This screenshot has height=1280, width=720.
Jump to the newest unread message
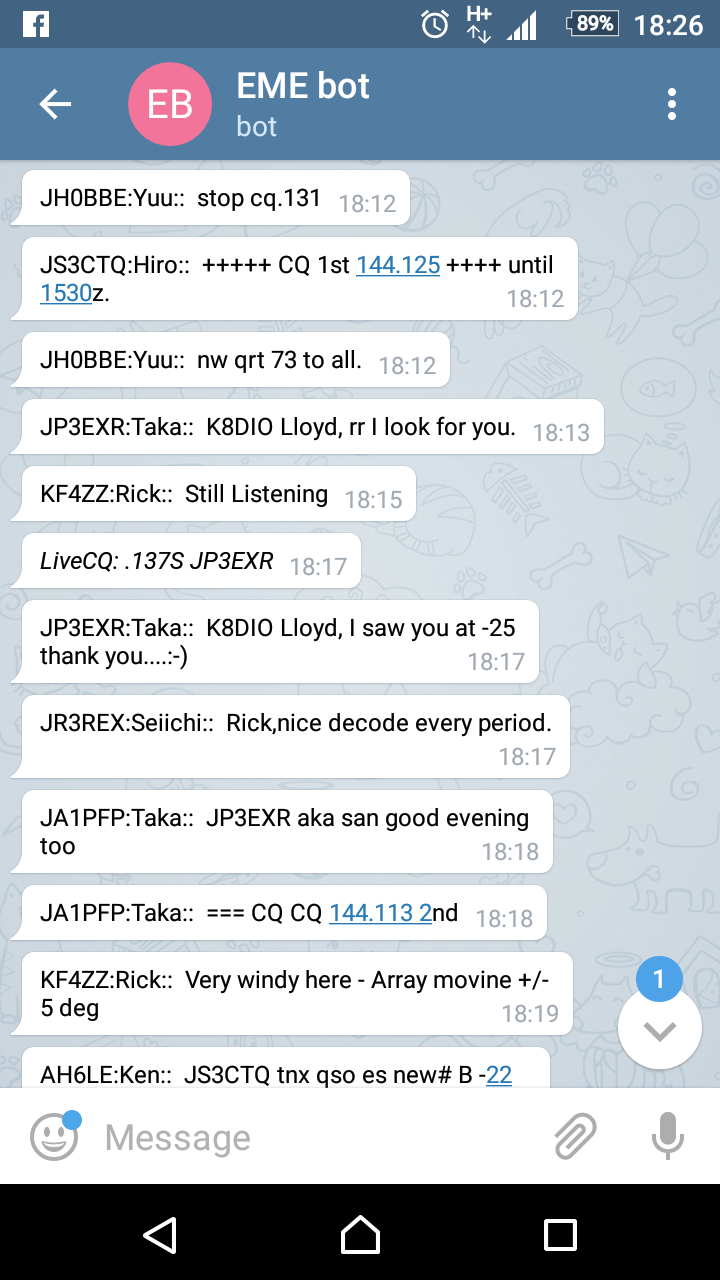pos(659,1031)
